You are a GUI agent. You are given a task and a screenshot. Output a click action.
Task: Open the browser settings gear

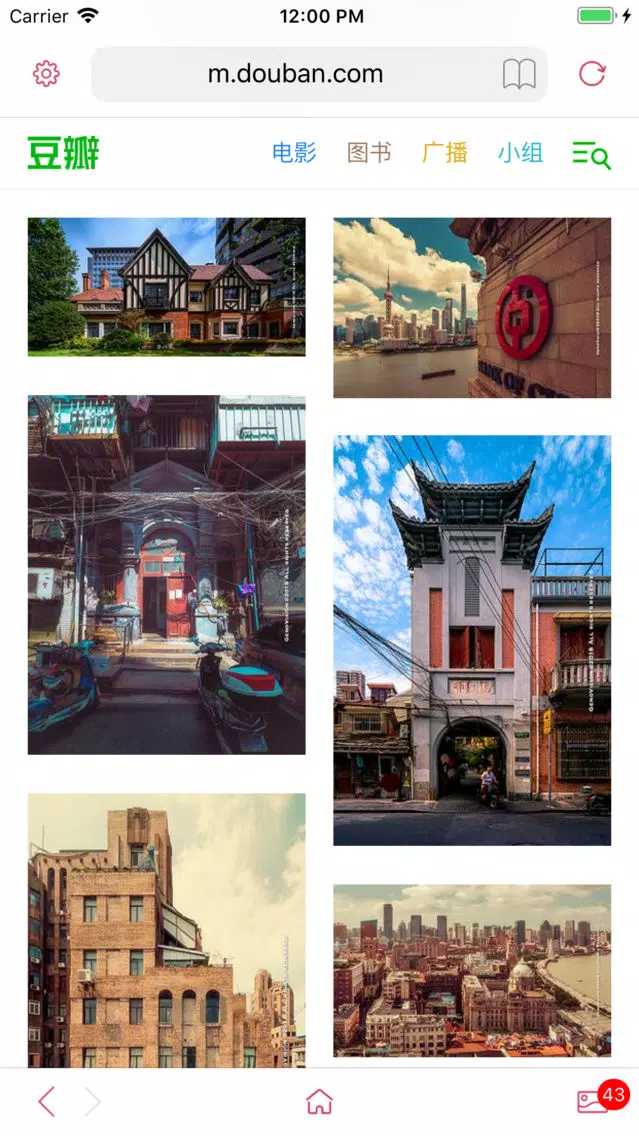pyautogui.click(x=47, y=74)
